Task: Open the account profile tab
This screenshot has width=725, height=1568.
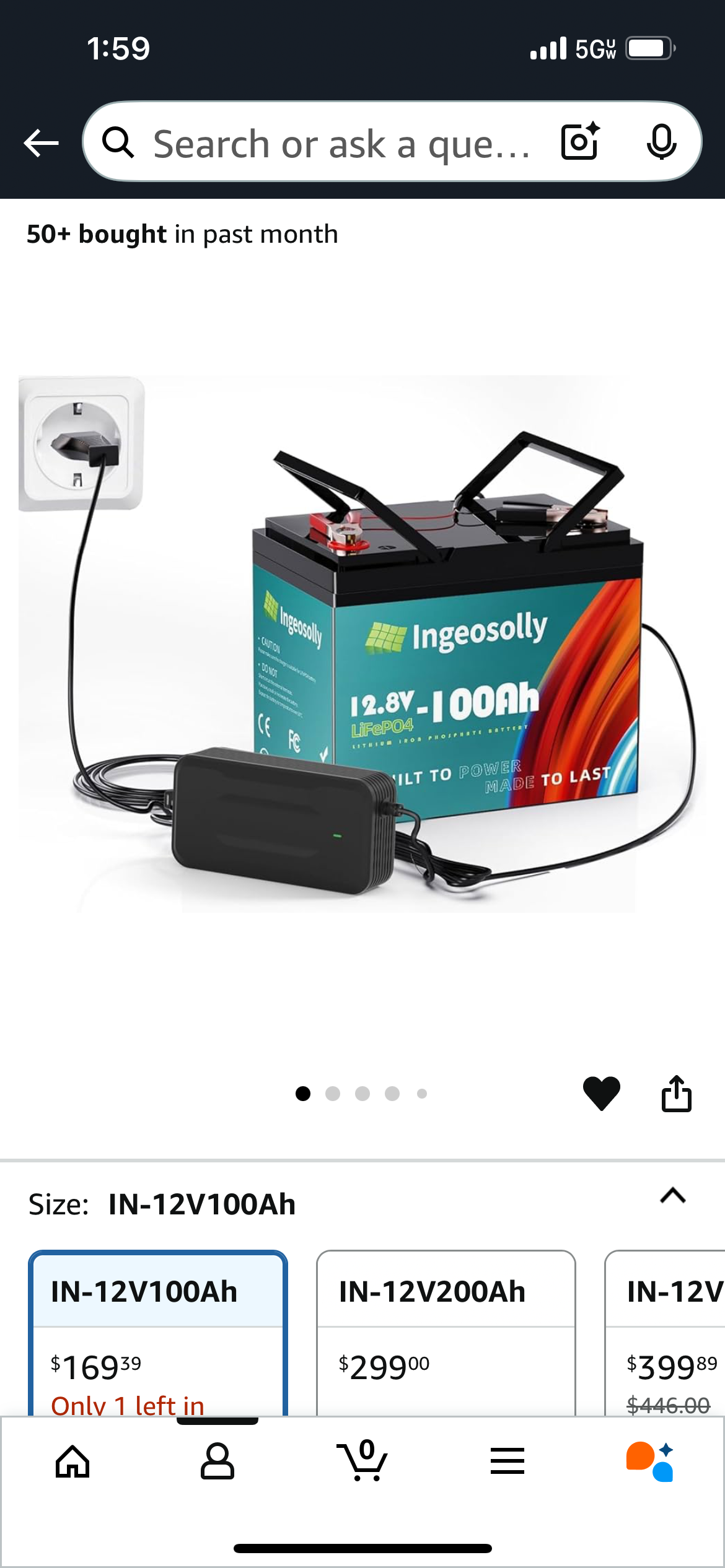Action: click(217, 1461)
